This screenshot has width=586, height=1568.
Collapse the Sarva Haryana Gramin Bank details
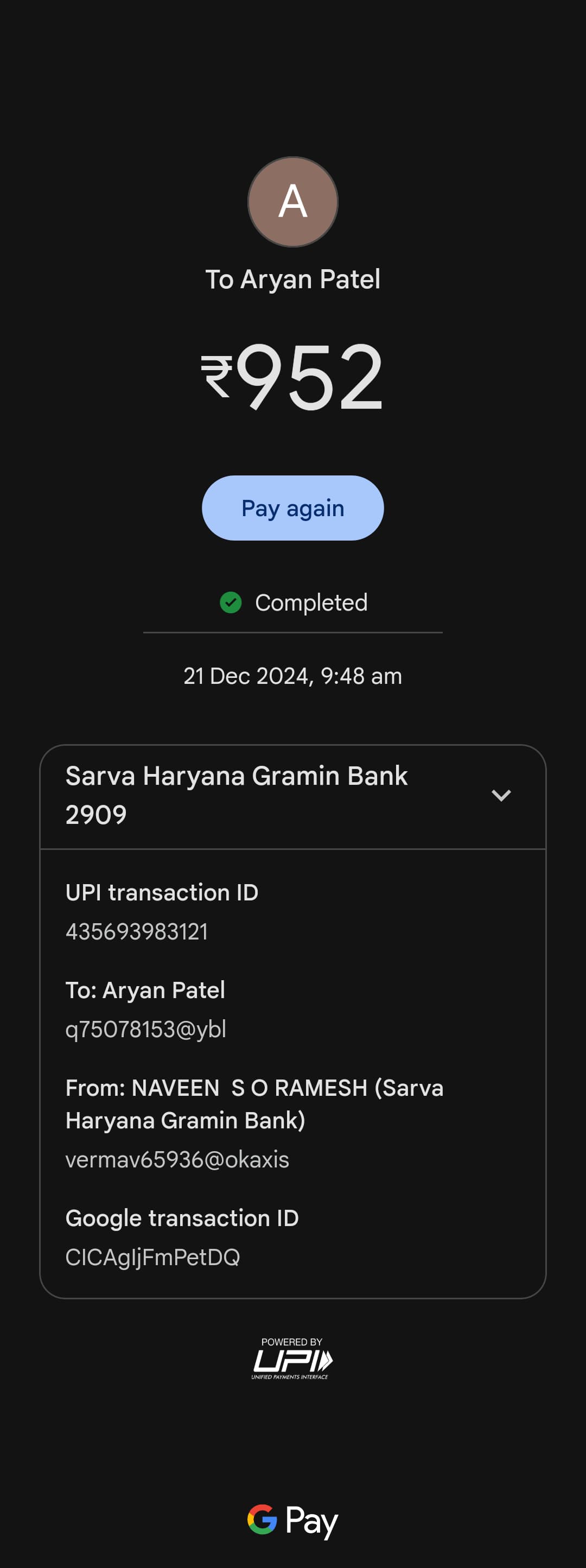click(501, 795)
